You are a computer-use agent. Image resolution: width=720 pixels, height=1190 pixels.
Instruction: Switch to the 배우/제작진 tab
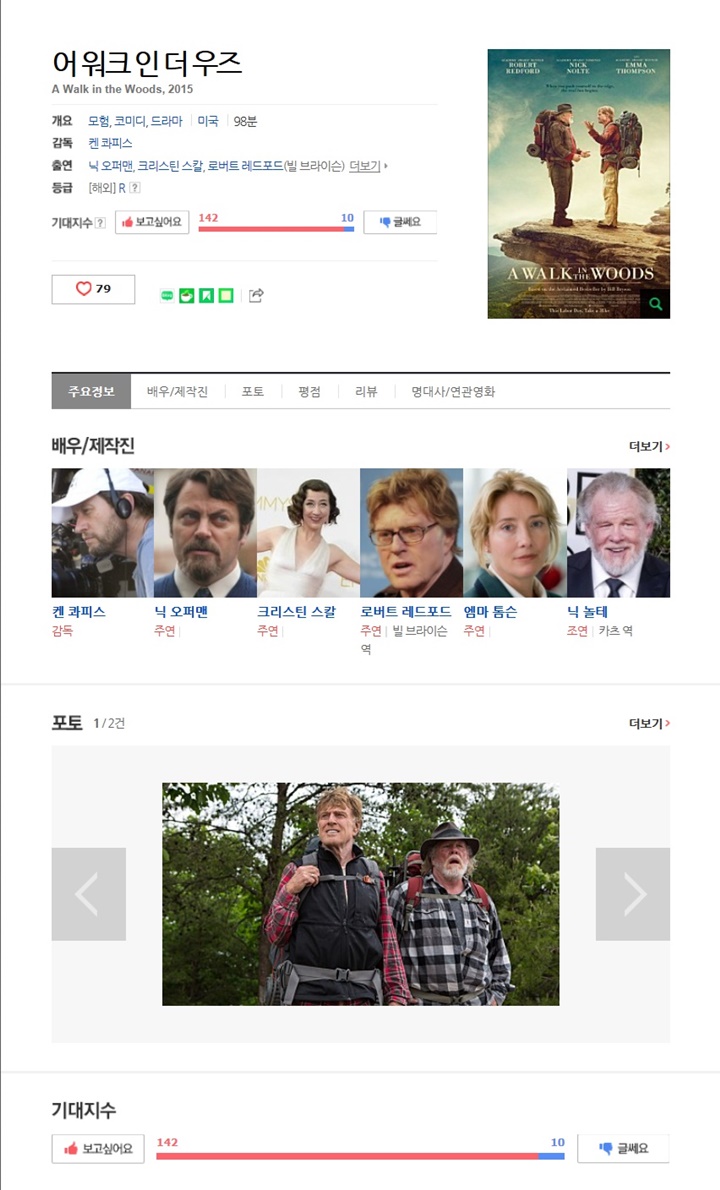click(177, 392)
